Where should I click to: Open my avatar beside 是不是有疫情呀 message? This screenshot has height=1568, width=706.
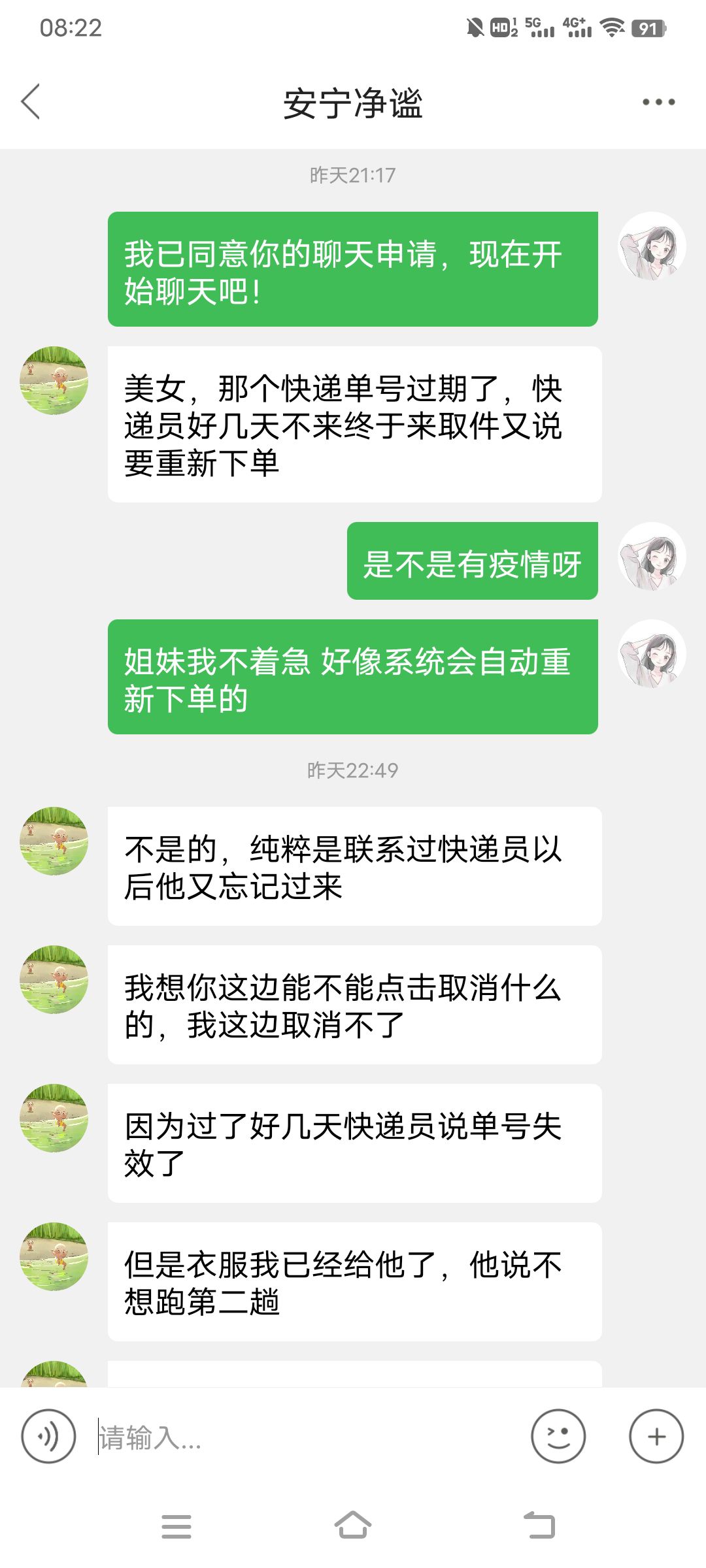pos(652,557)
